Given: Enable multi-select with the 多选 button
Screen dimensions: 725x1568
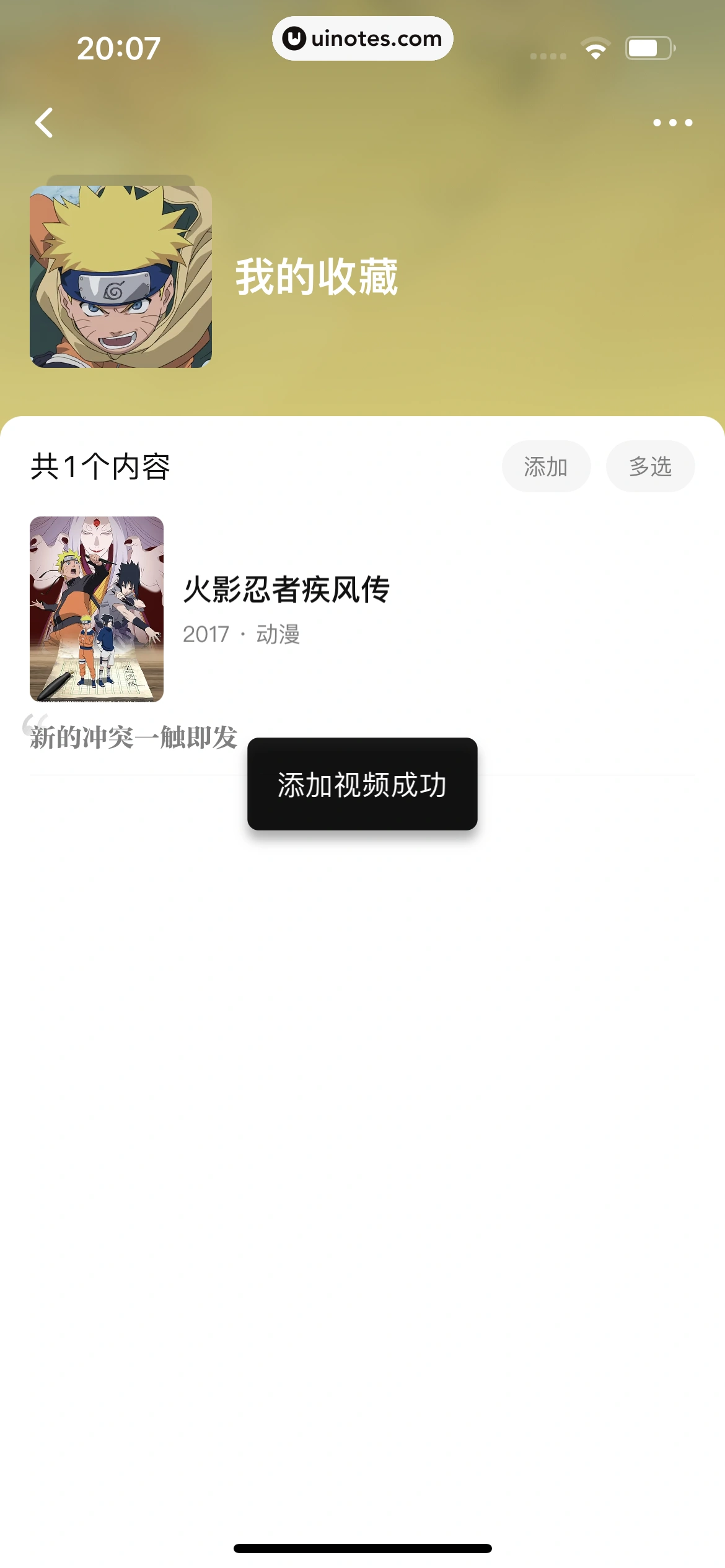Looking at the screenshot, I should 650,466.
